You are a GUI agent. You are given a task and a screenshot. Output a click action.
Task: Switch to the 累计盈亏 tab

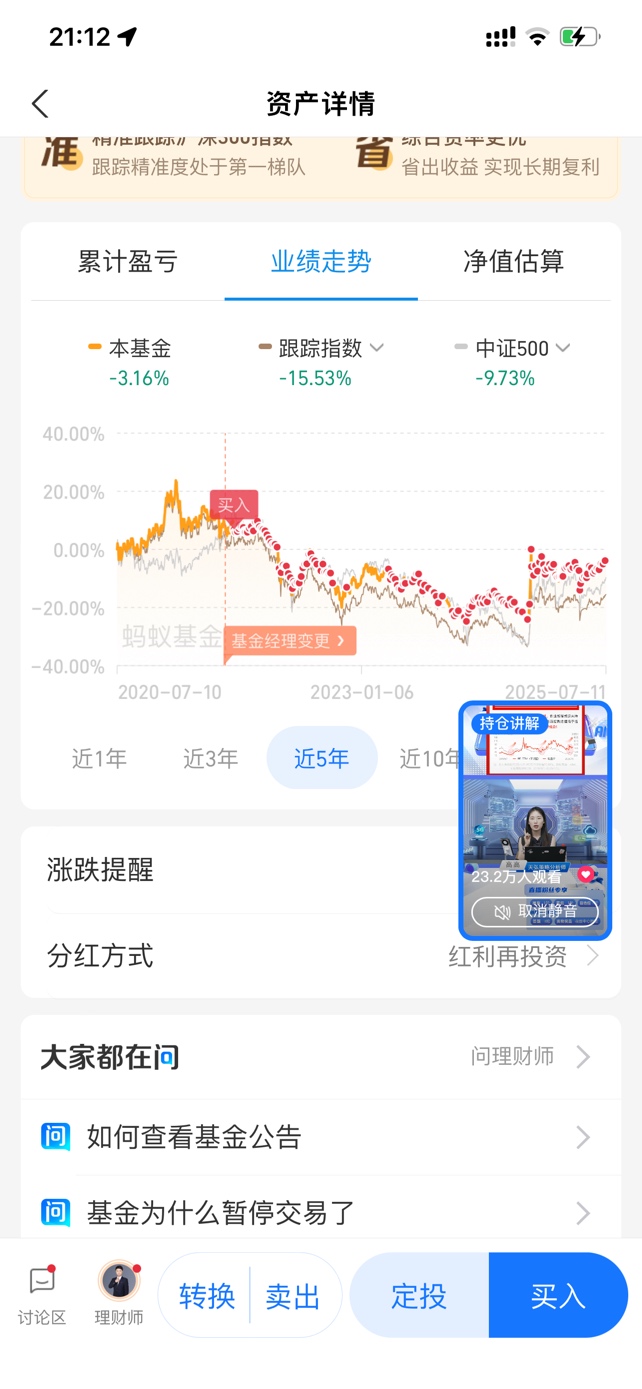point(127,262)
